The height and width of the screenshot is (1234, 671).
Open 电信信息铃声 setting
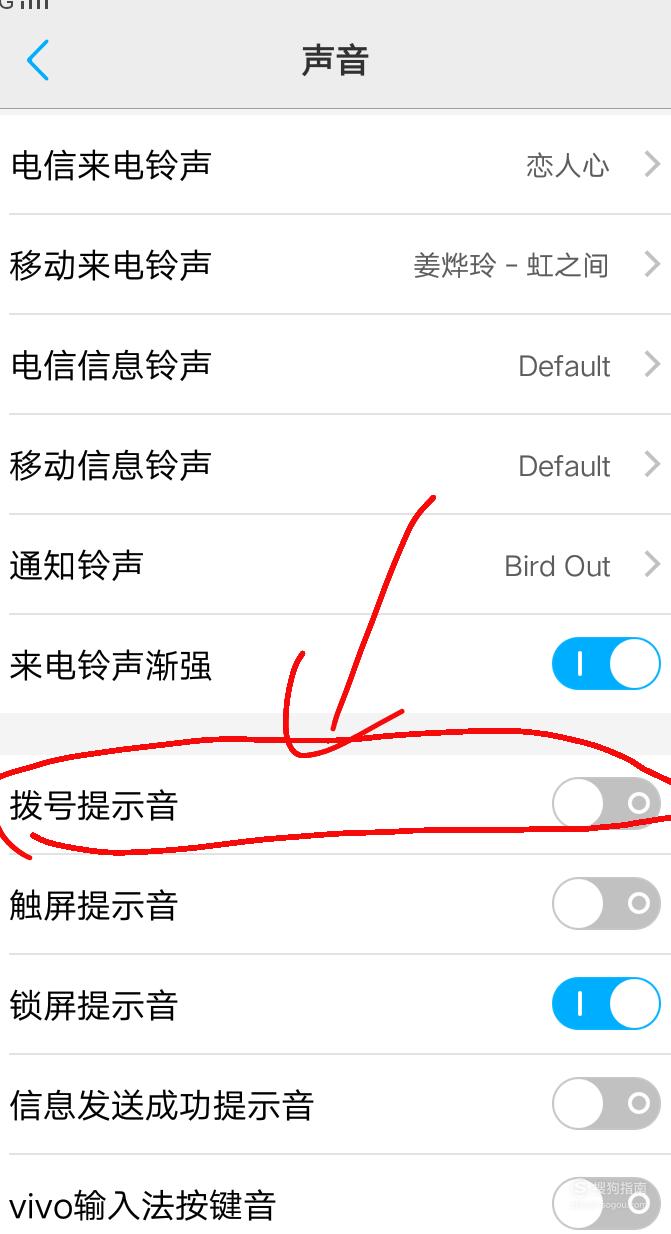coord(335,365)
